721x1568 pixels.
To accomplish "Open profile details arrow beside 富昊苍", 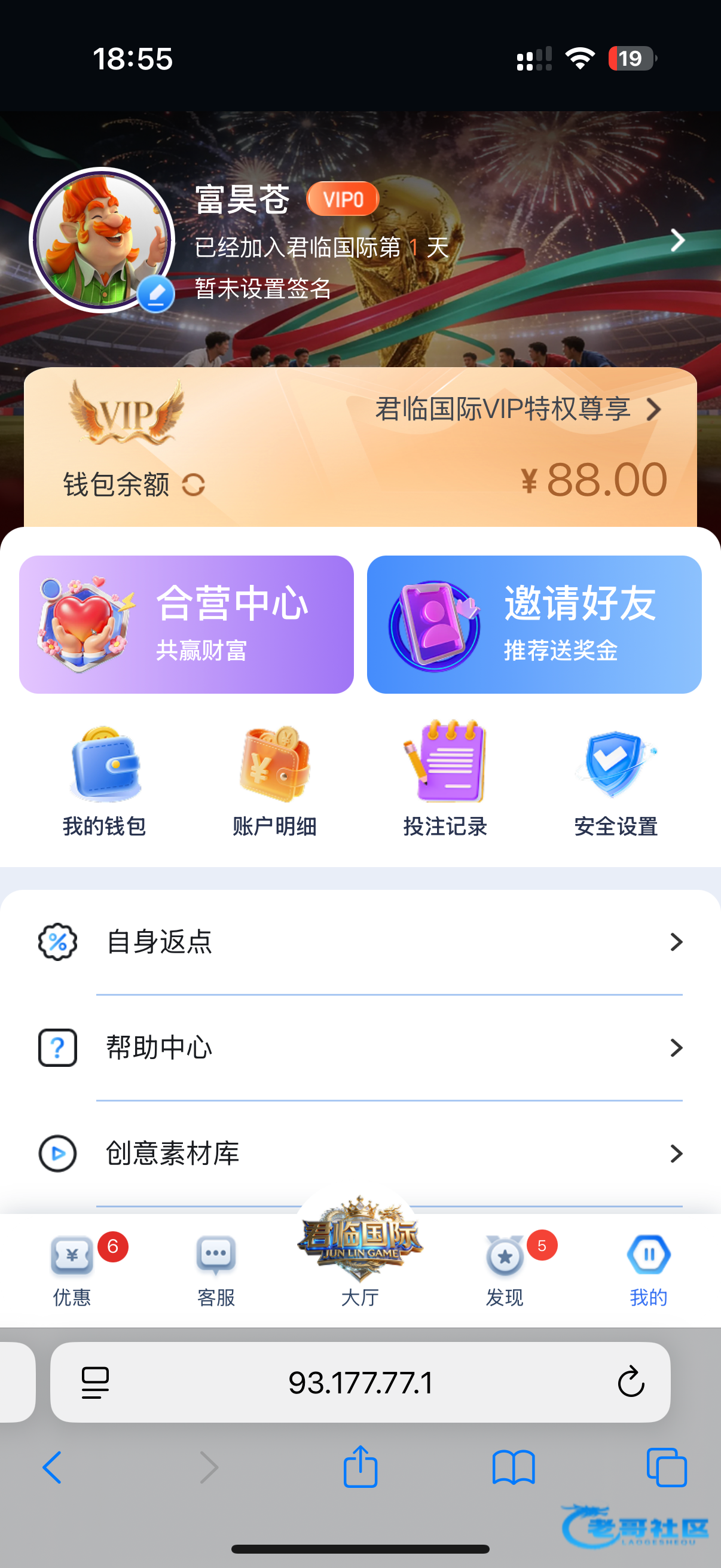I will point(677,240).
